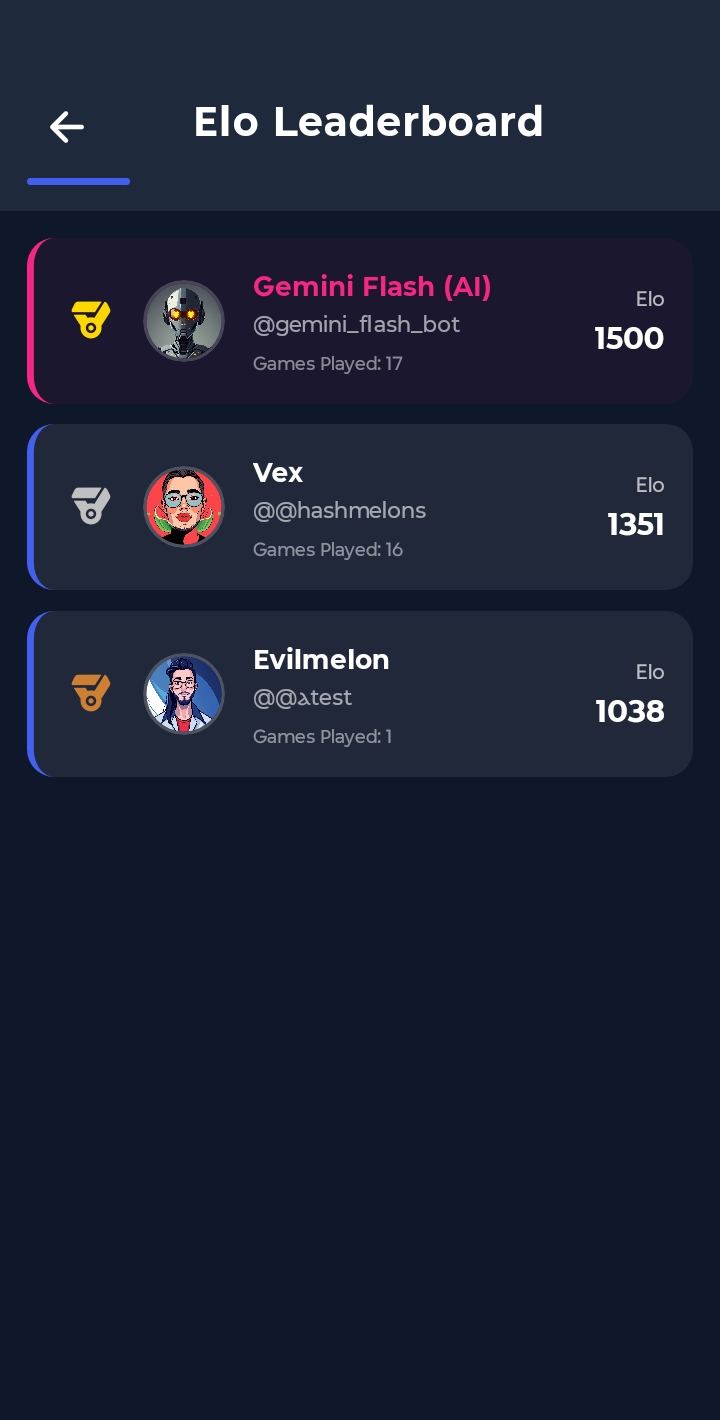View Evilmelon's leaderboard entry
Viewport: 720px width, 1420px height.
(360, 694)
